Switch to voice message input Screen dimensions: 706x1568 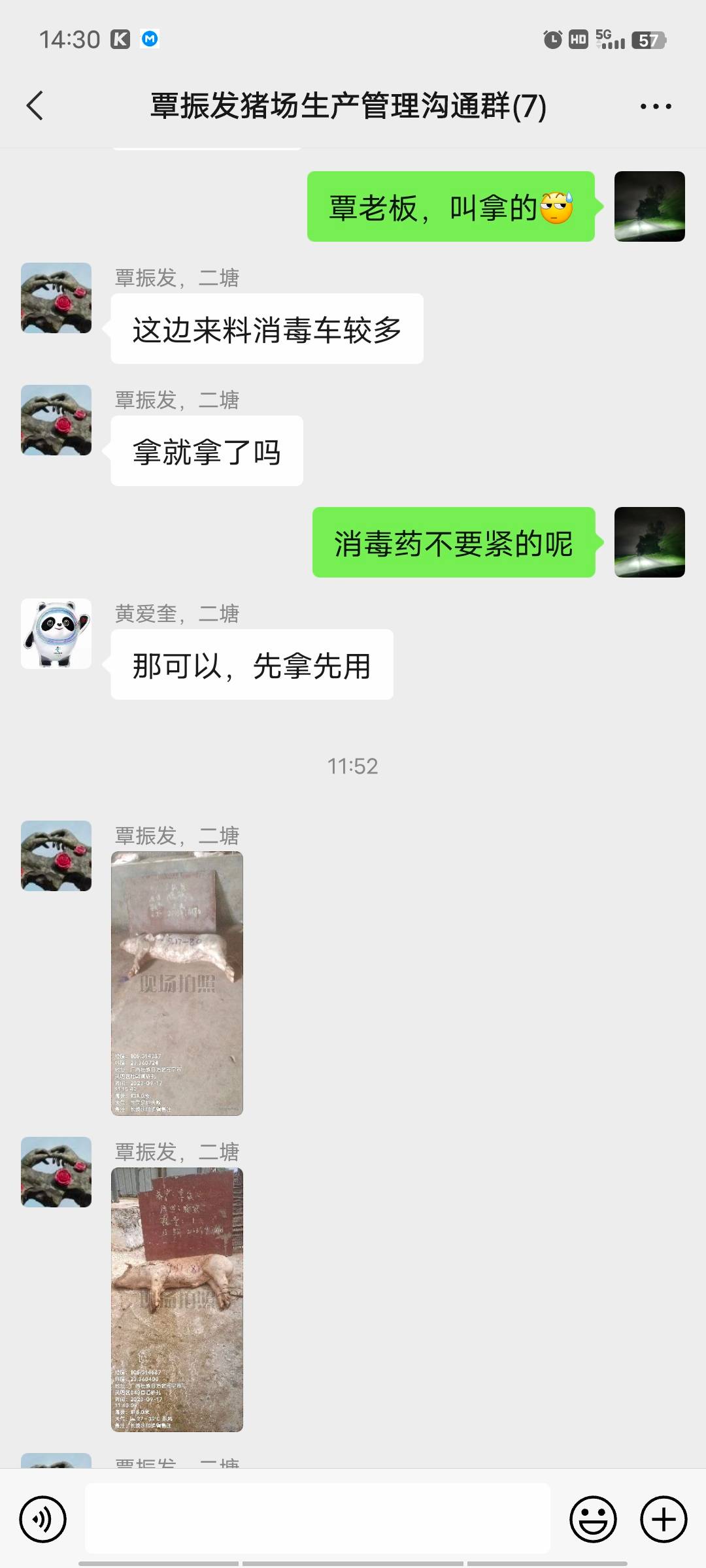(x=43, y=1519)
